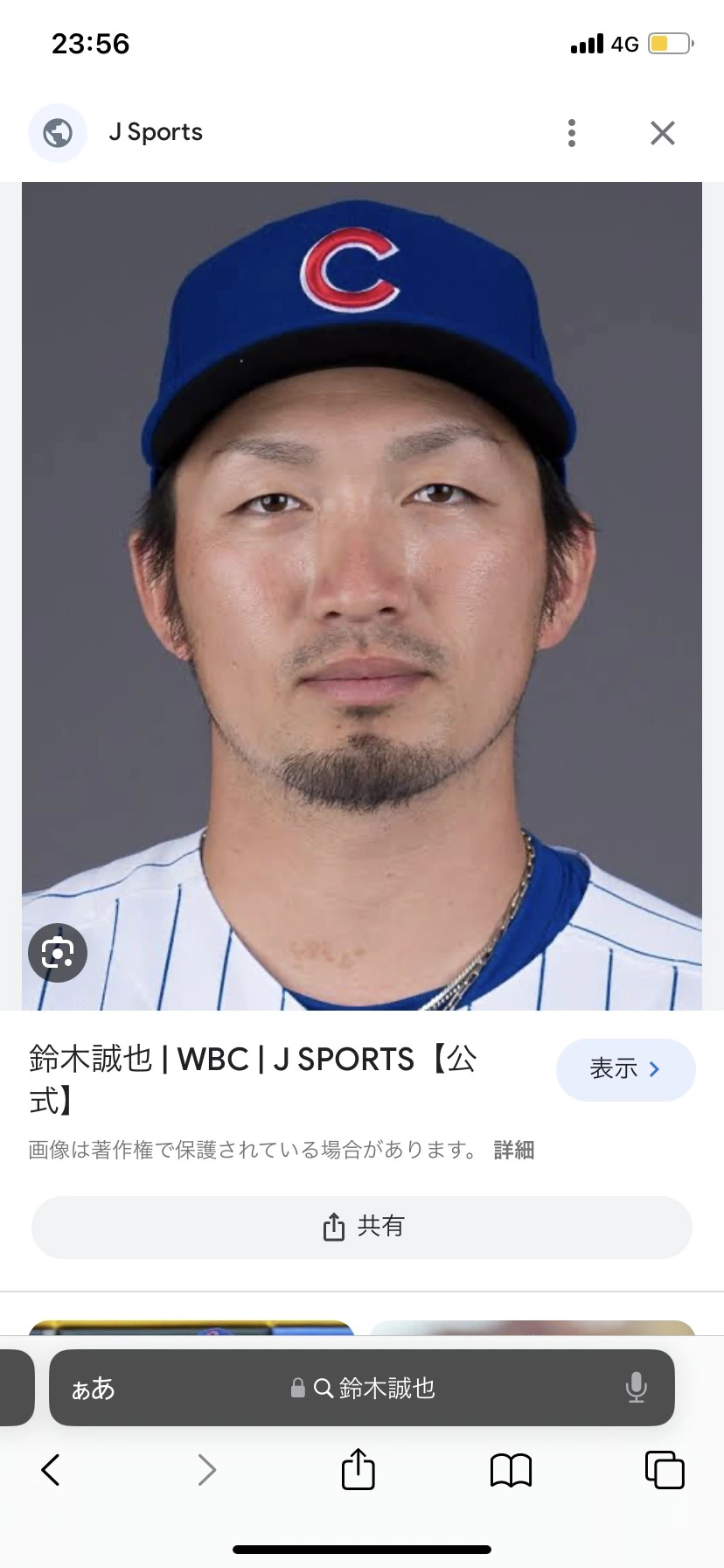Tap the 表示 button to visit the page
This screenshot has height=1568, width=724.
click(x=625, y=1068)
